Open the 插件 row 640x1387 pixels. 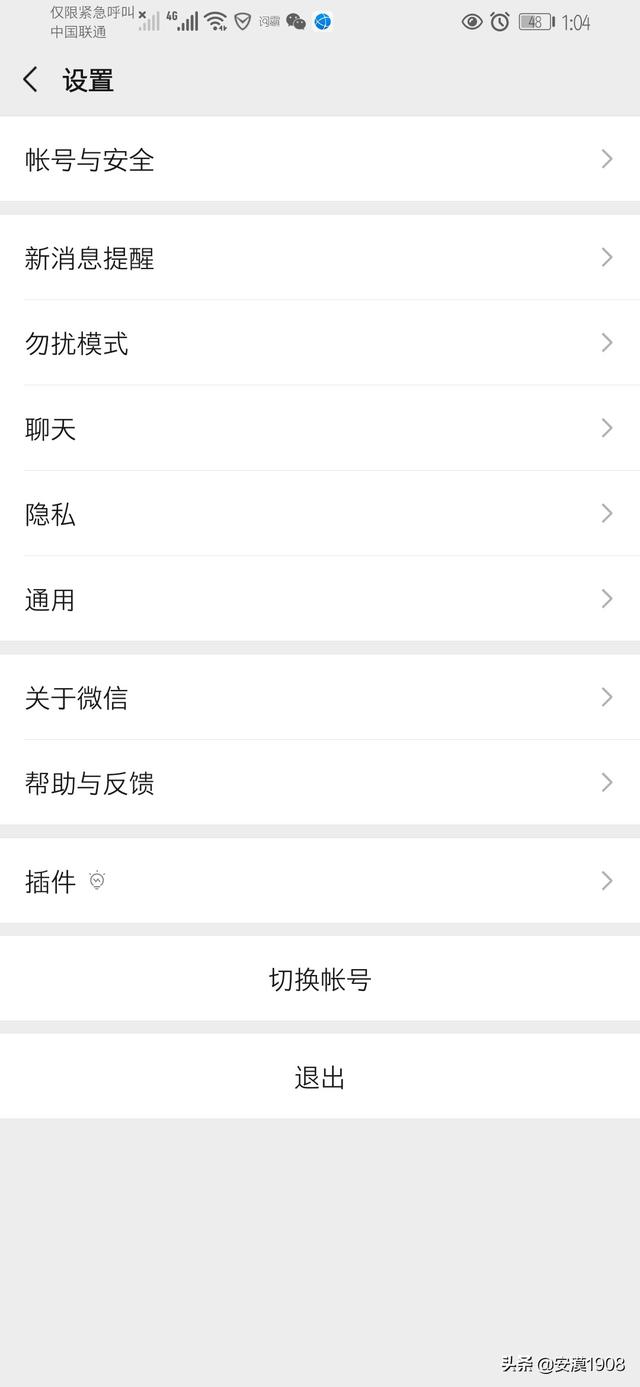[x=320, y=881]
